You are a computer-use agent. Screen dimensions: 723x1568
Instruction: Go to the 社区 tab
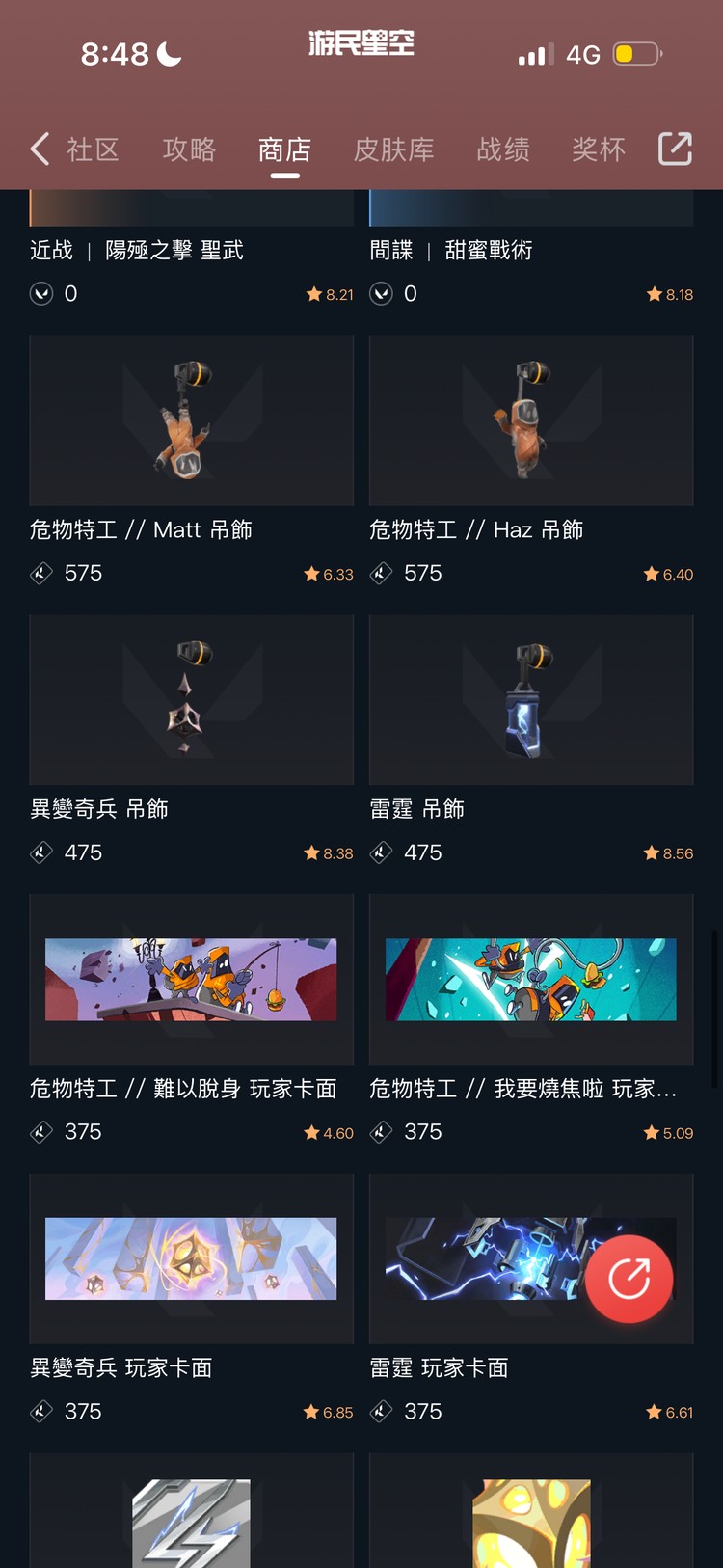click(93, 149)
